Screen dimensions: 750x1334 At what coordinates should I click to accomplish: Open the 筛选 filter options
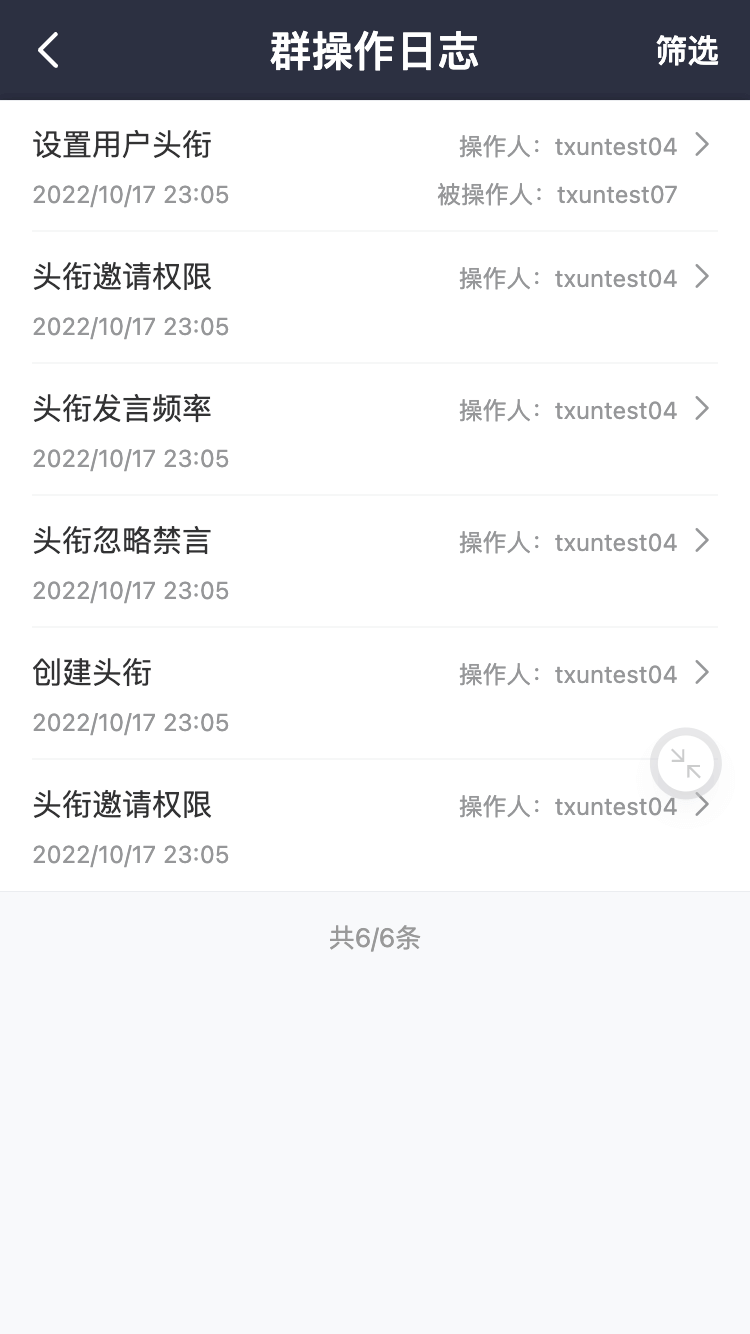[687, 51]
